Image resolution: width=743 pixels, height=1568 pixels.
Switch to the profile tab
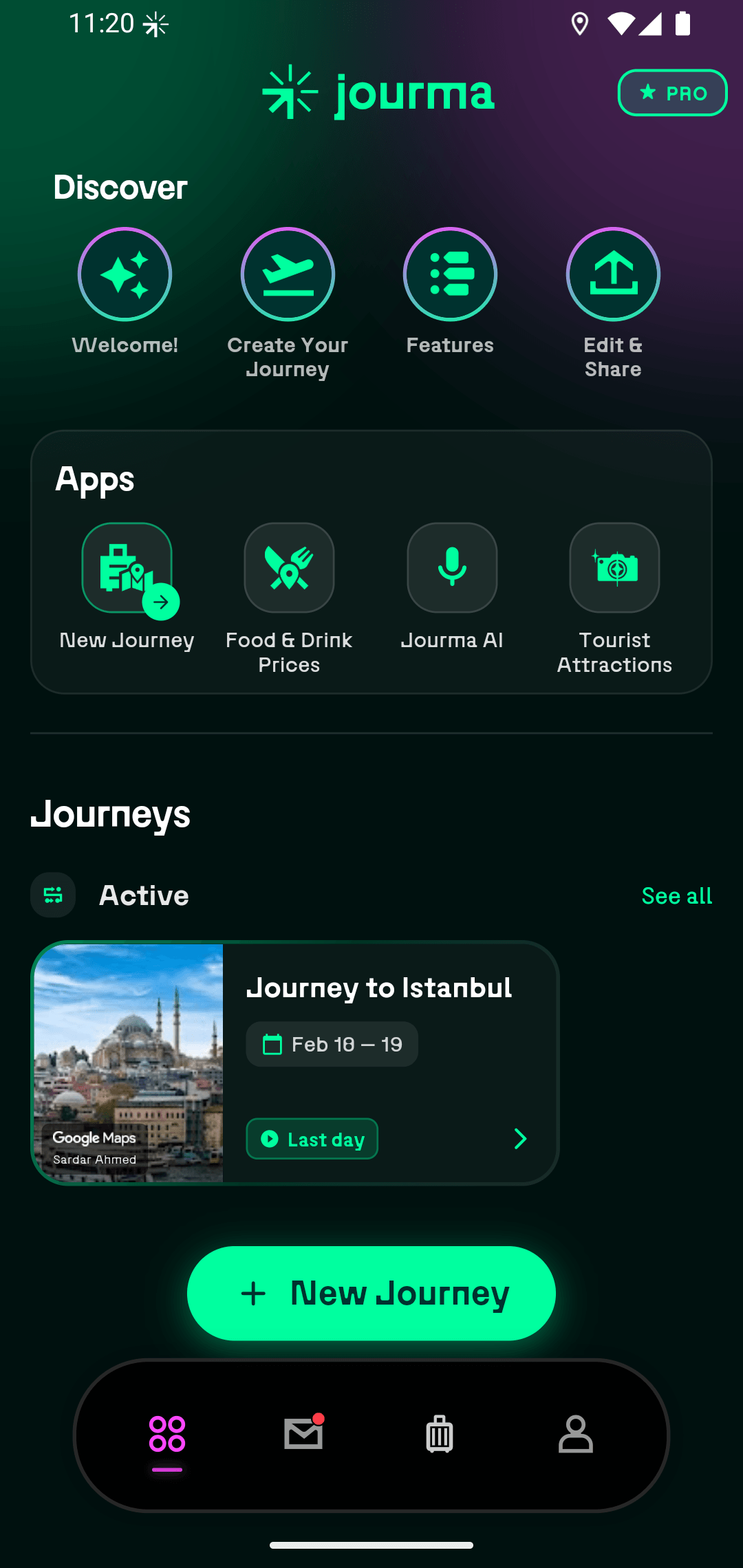tap(577, 1434)
